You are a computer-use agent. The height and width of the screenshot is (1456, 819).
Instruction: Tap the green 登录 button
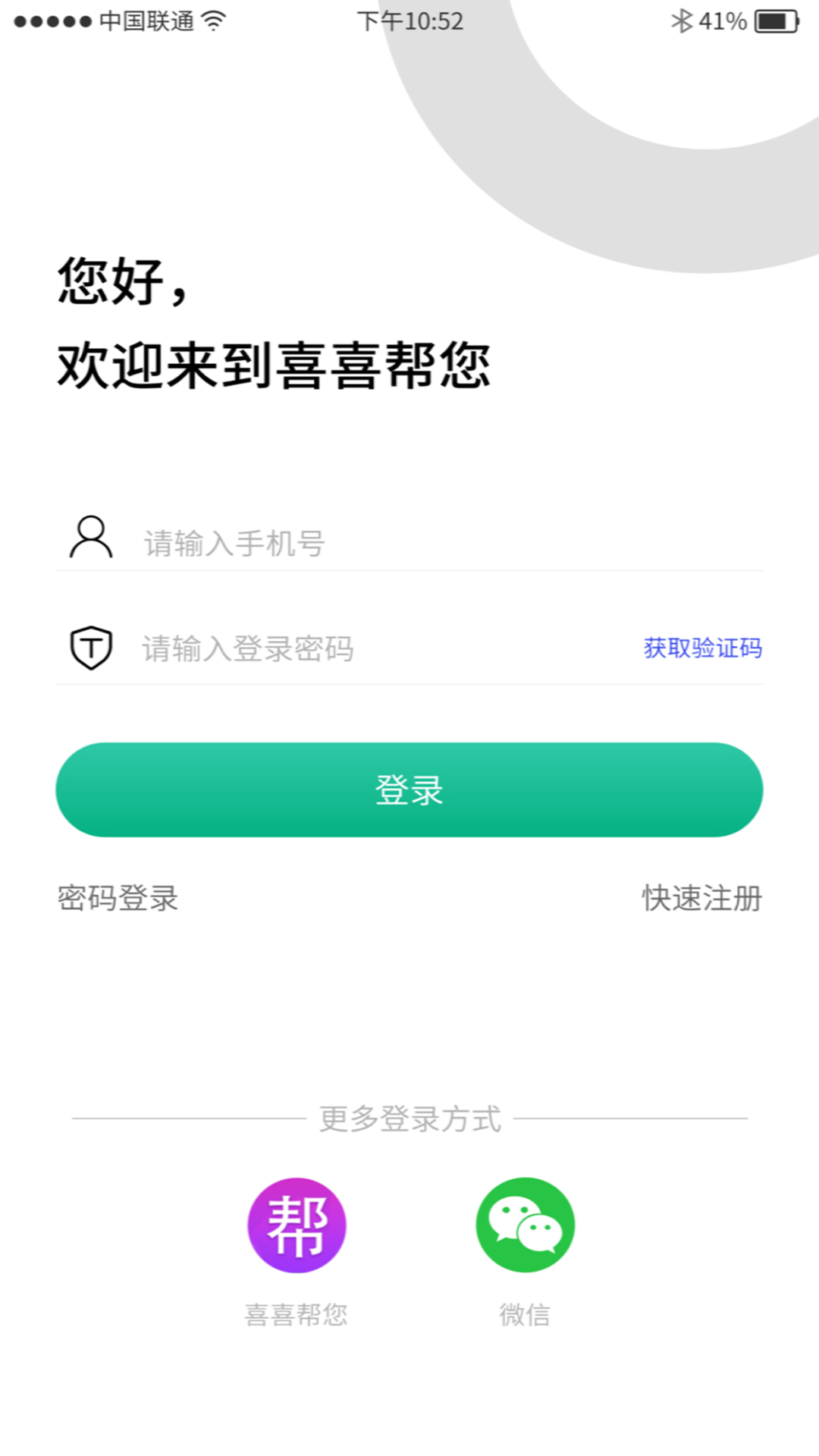[x=409, y=789]
